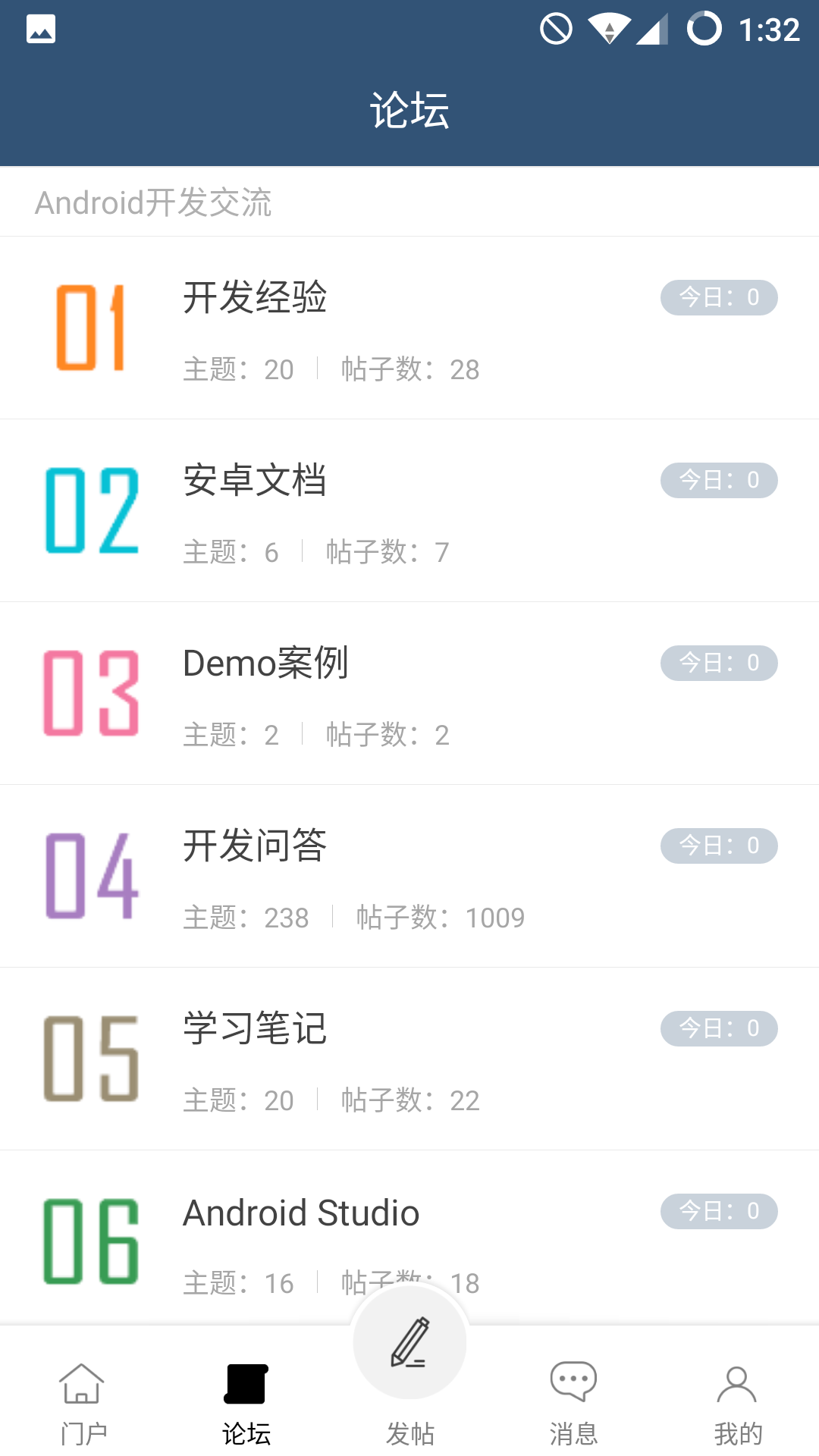Viewport: 819px width, 1456px height.
Task: Tap the do-not-disturb icon in status bar
Action: [x=556, y=29]
